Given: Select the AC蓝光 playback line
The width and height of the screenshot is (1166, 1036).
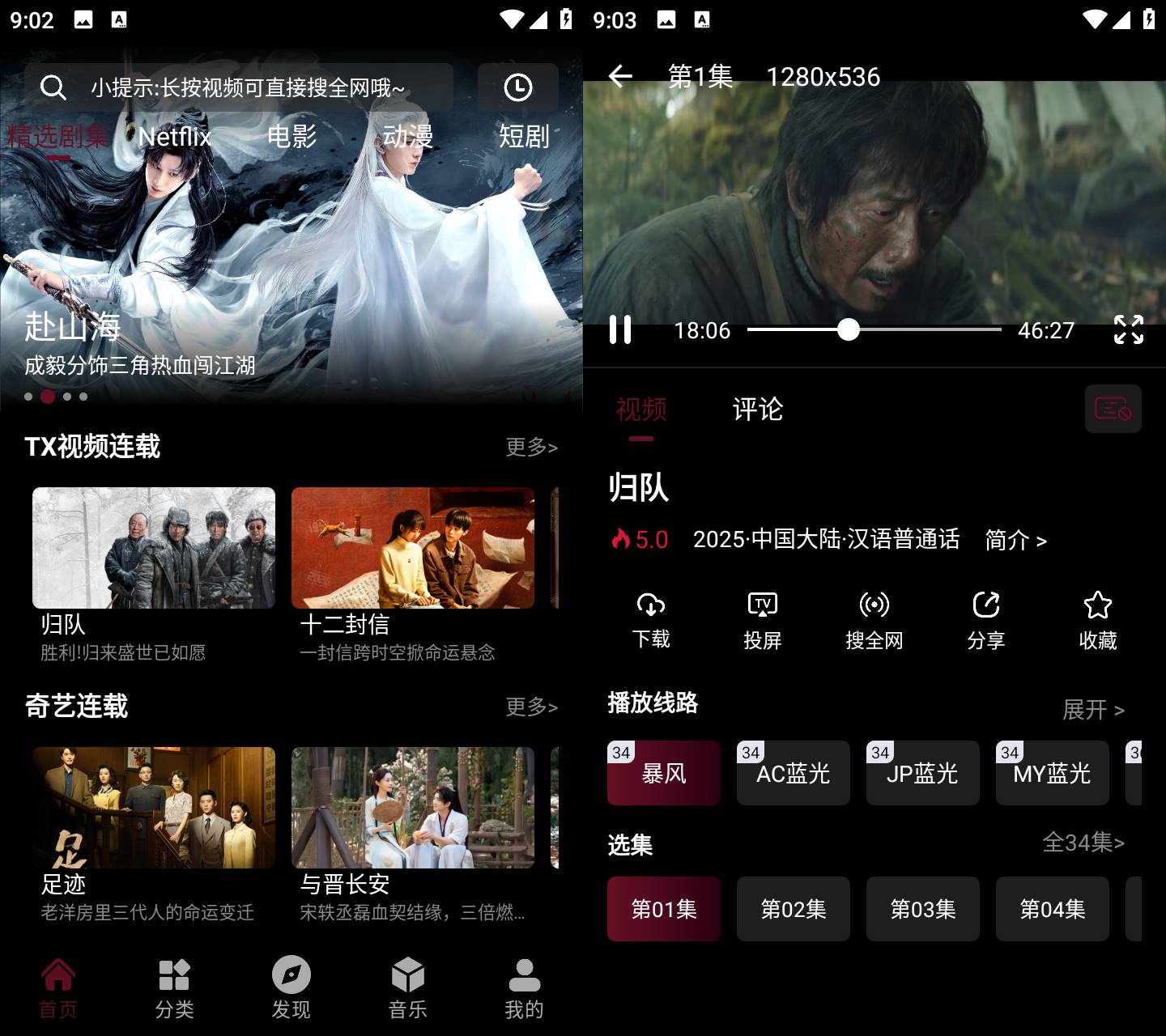Looking at the screenshot, I should tap(794, 773).
